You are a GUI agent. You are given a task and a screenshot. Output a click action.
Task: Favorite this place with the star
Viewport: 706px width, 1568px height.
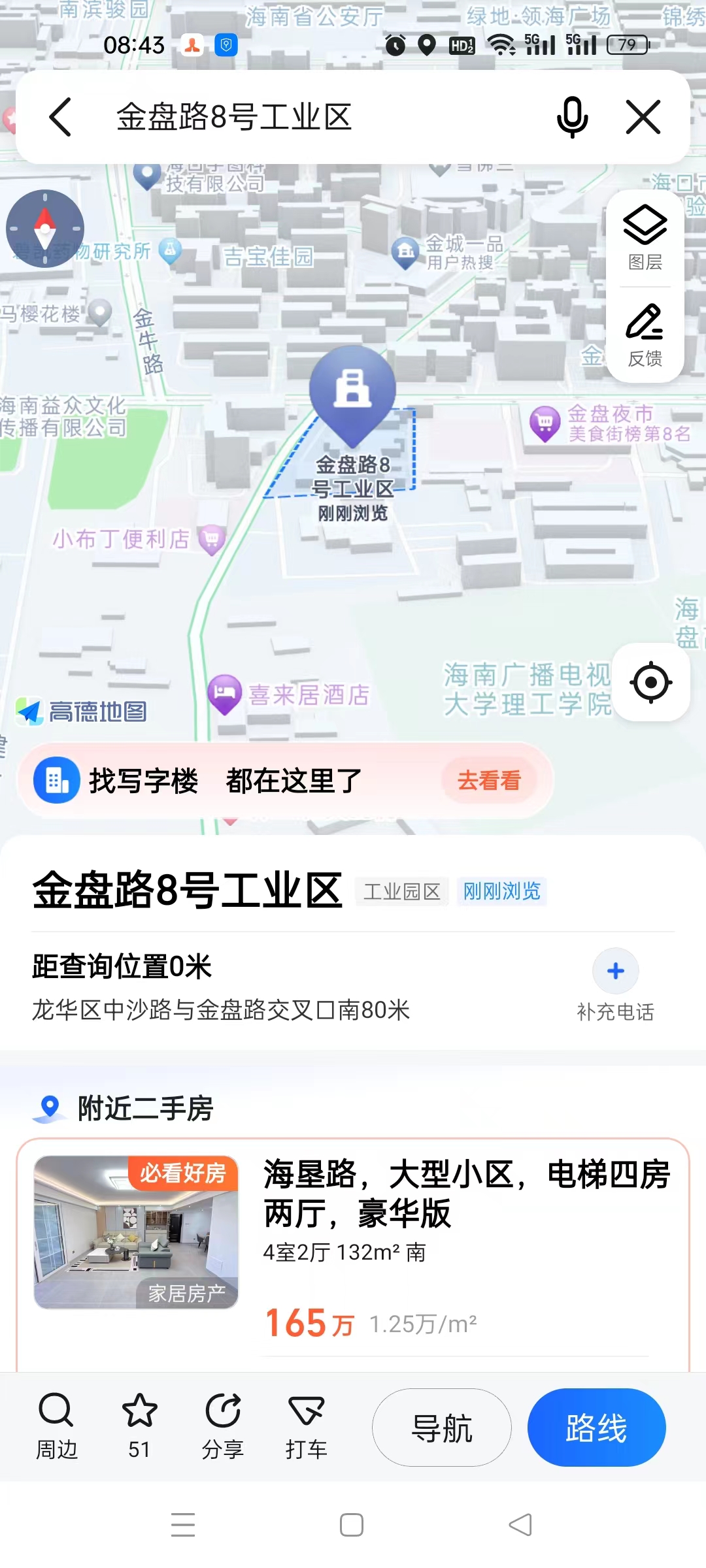(x=139, y=1426)
